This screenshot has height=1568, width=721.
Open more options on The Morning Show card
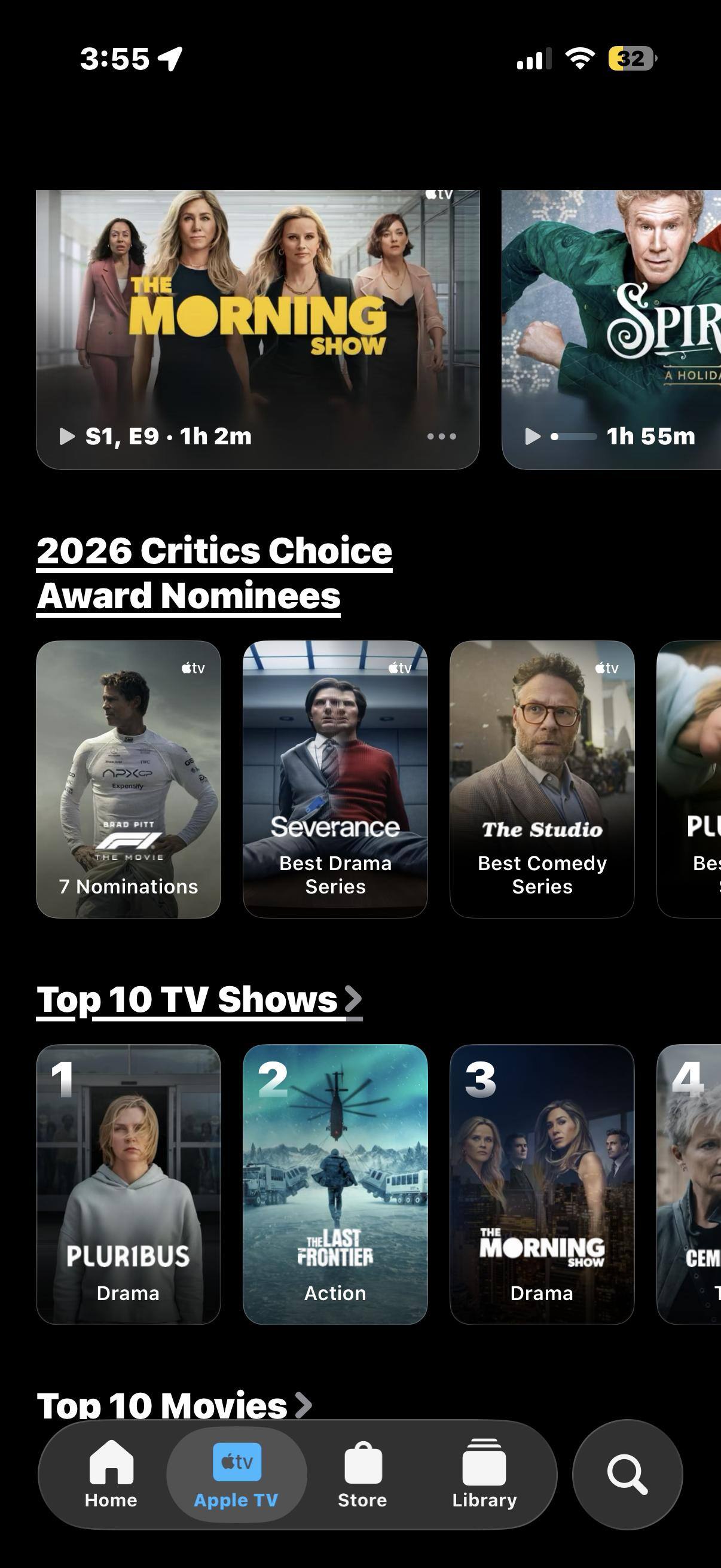[x=442, y=437]
